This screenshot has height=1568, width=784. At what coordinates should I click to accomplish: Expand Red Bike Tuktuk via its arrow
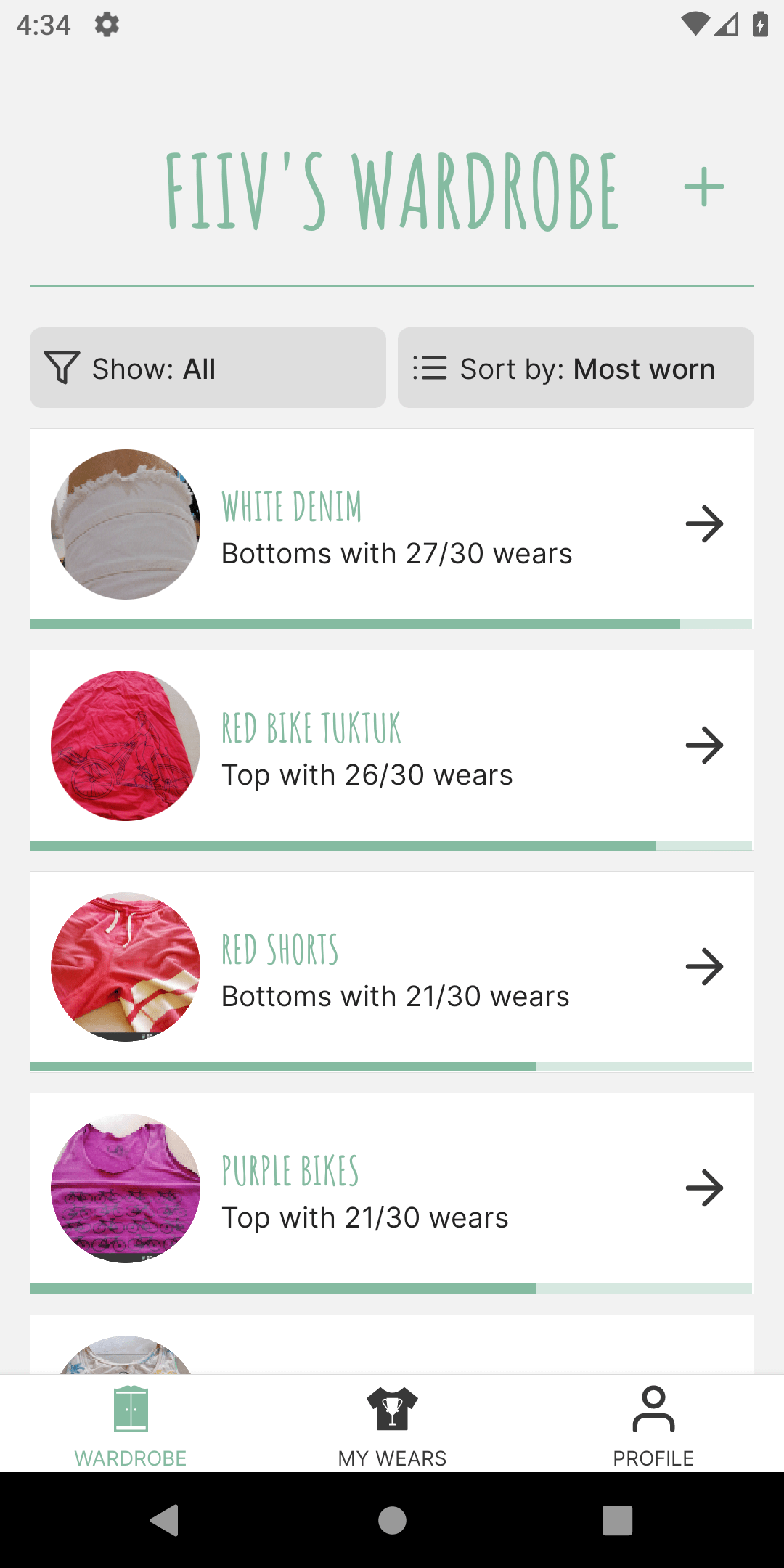click(x=705, y=746)
